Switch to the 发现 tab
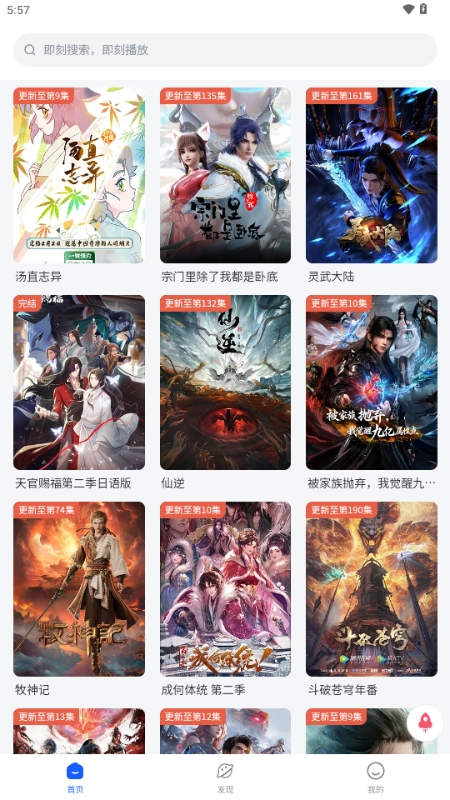Viewport: 450px width, 800px height. pos(225,778)
